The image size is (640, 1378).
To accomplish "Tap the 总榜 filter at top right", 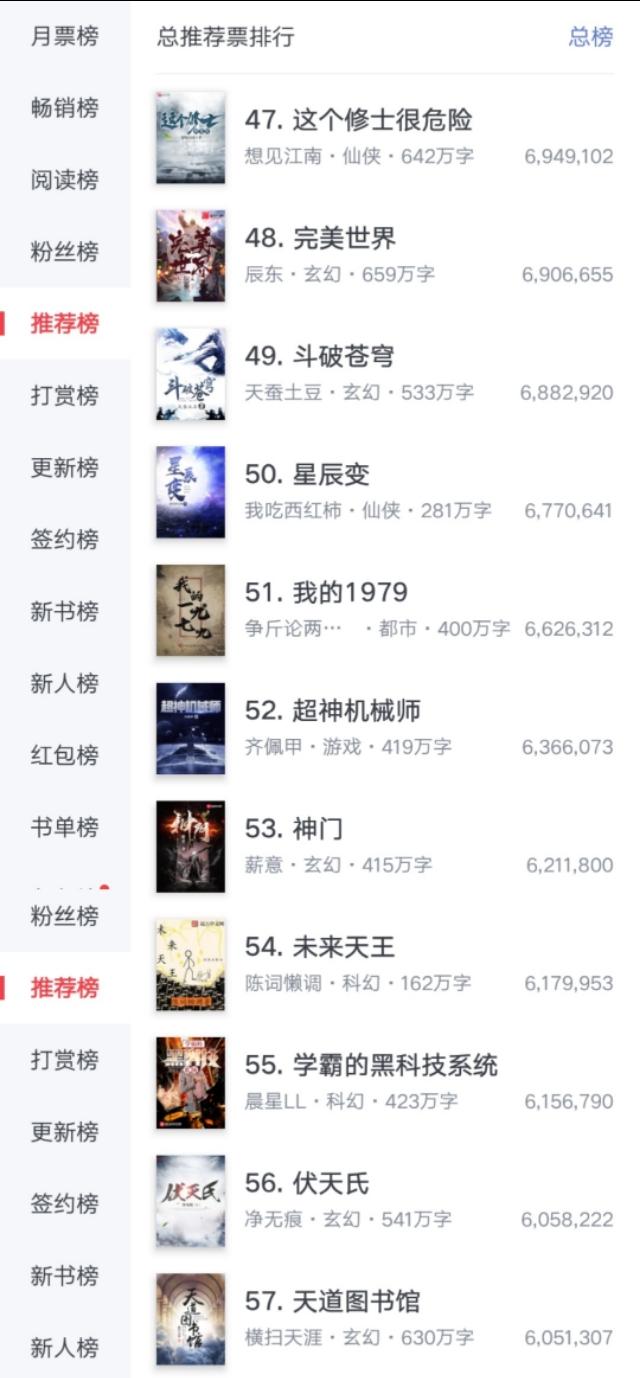I will pyautogui.click(x=590, y=38).
